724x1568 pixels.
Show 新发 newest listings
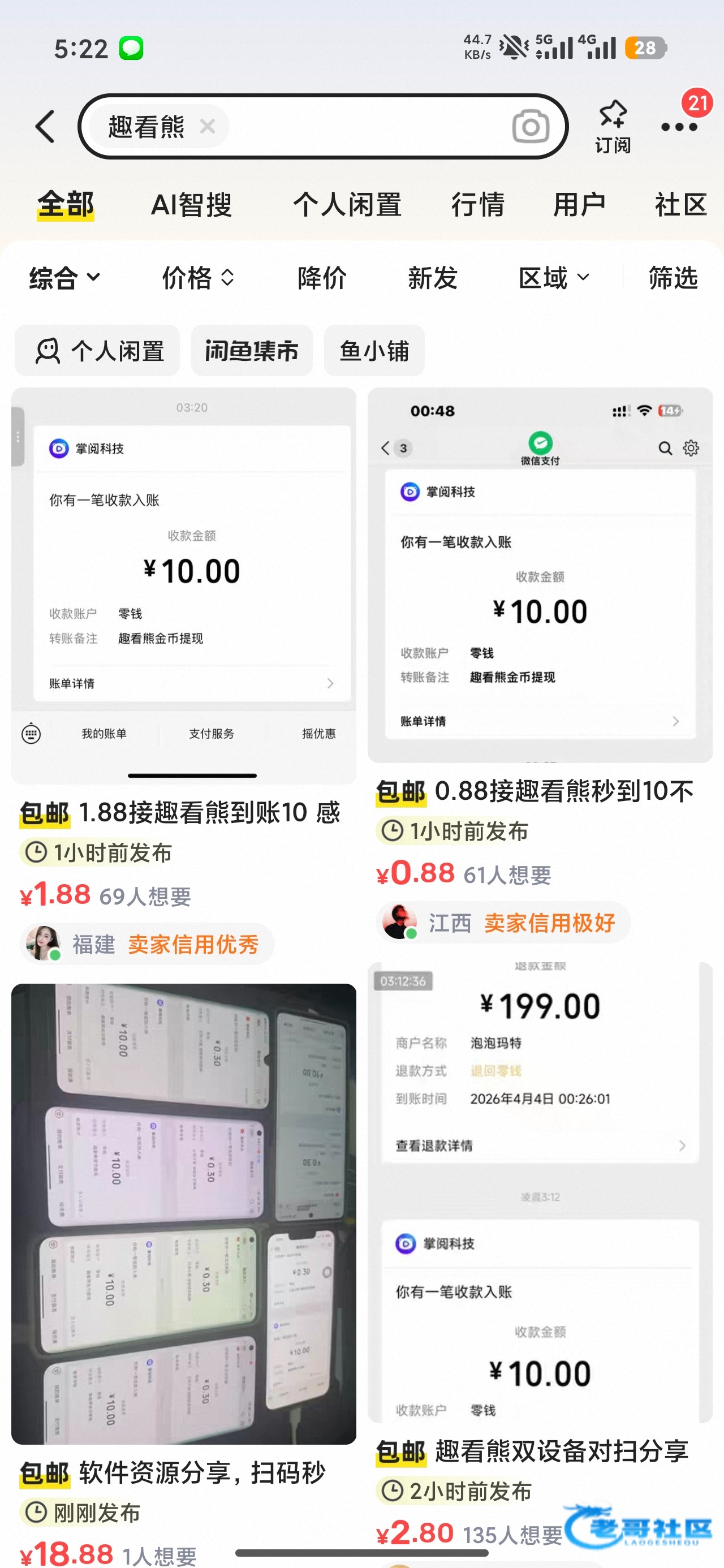coord(432,278)
